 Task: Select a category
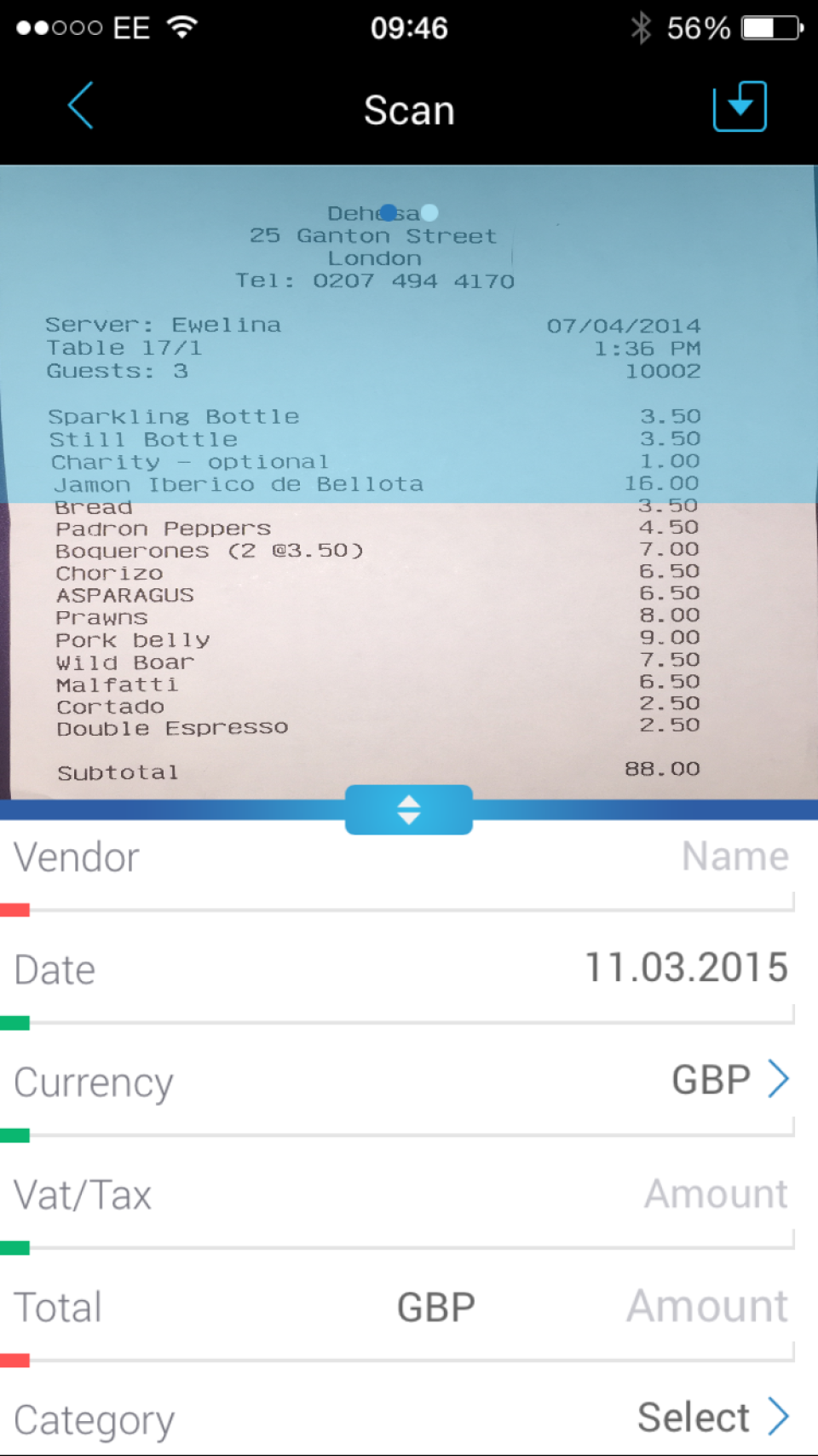712,1418
